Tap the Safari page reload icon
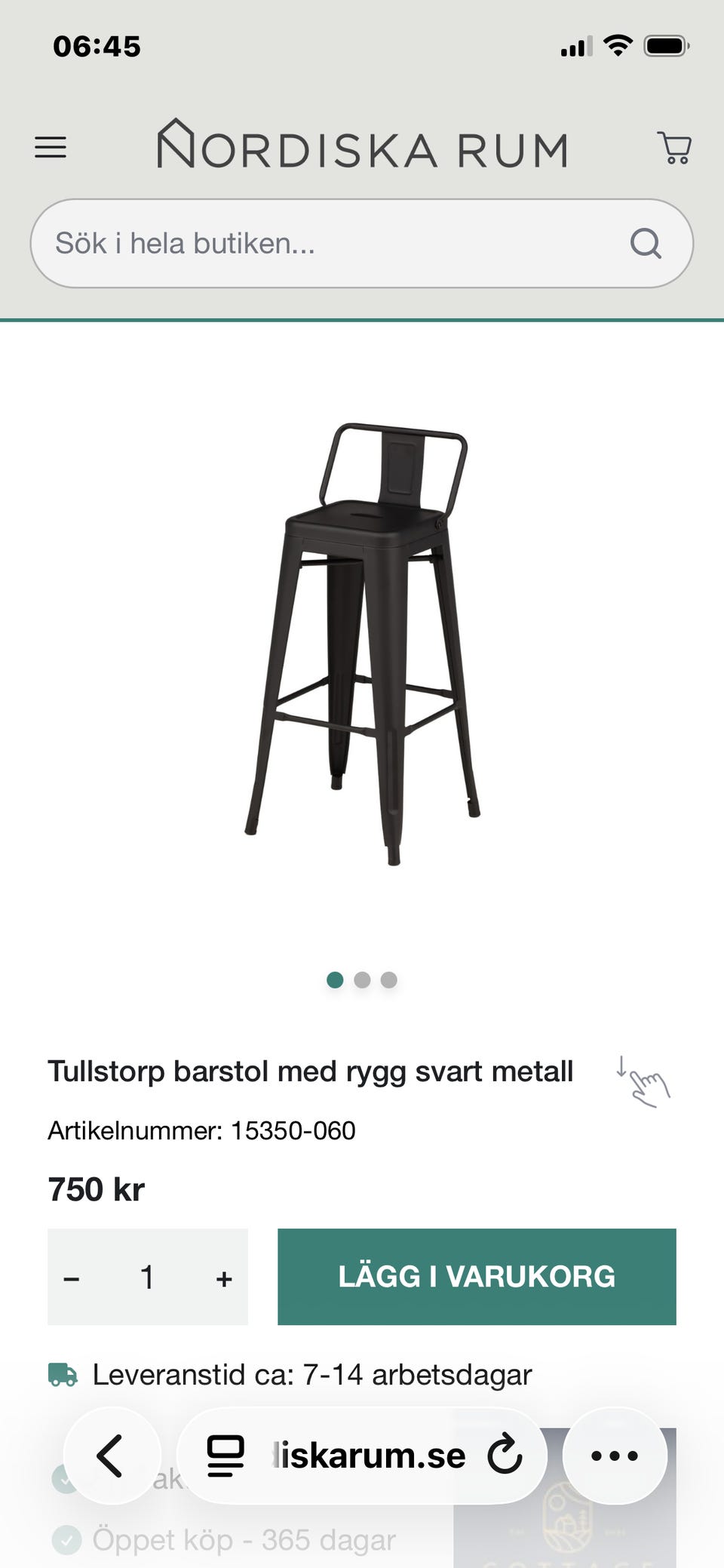 [505, 1455]
